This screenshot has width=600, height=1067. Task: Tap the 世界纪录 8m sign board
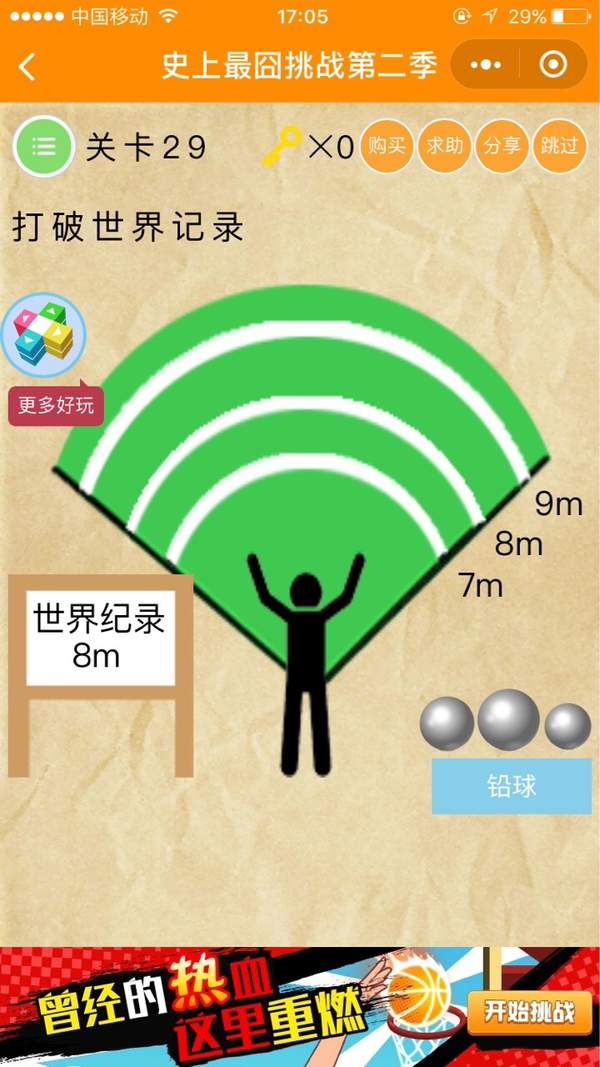pos(100,637)
